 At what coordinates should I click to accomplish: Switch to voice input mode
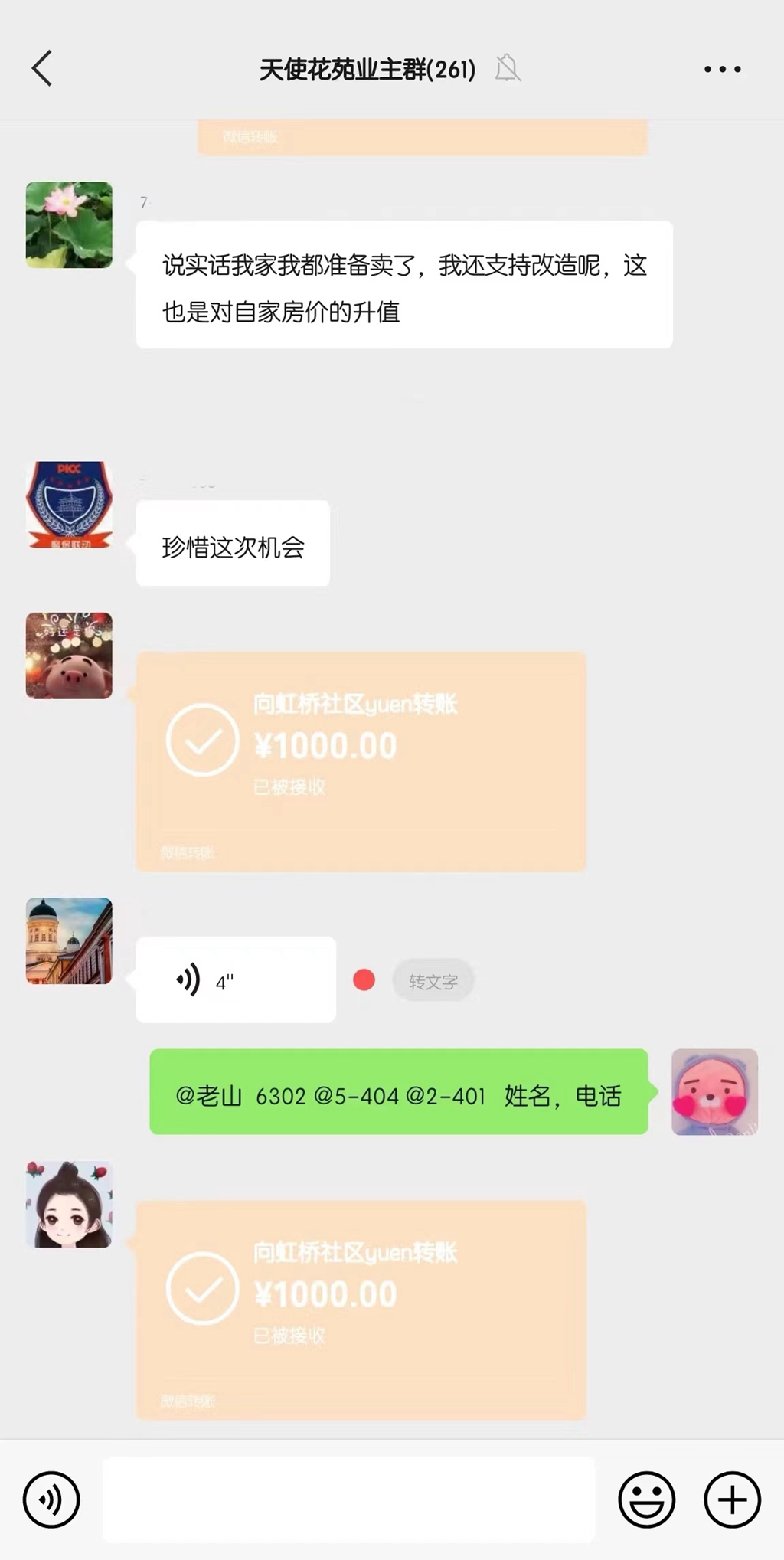click(x=51, y=1499)
